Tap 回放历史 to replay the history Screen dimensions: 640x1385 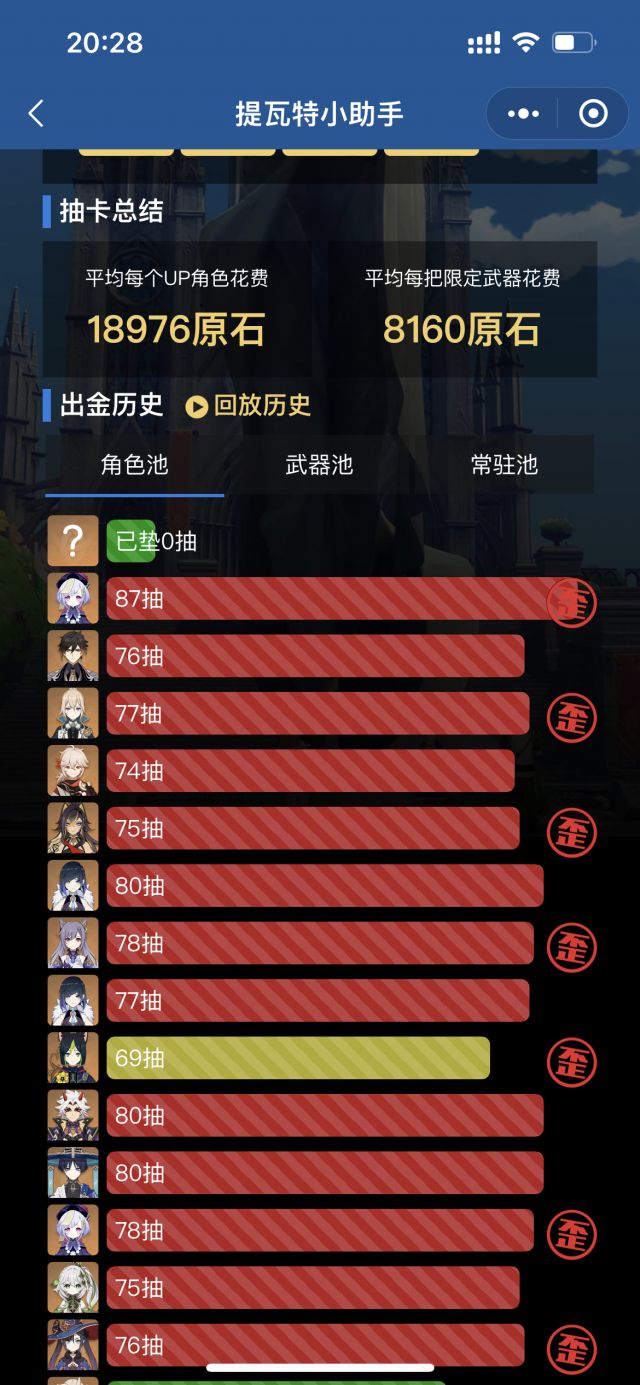click(249, 405)
